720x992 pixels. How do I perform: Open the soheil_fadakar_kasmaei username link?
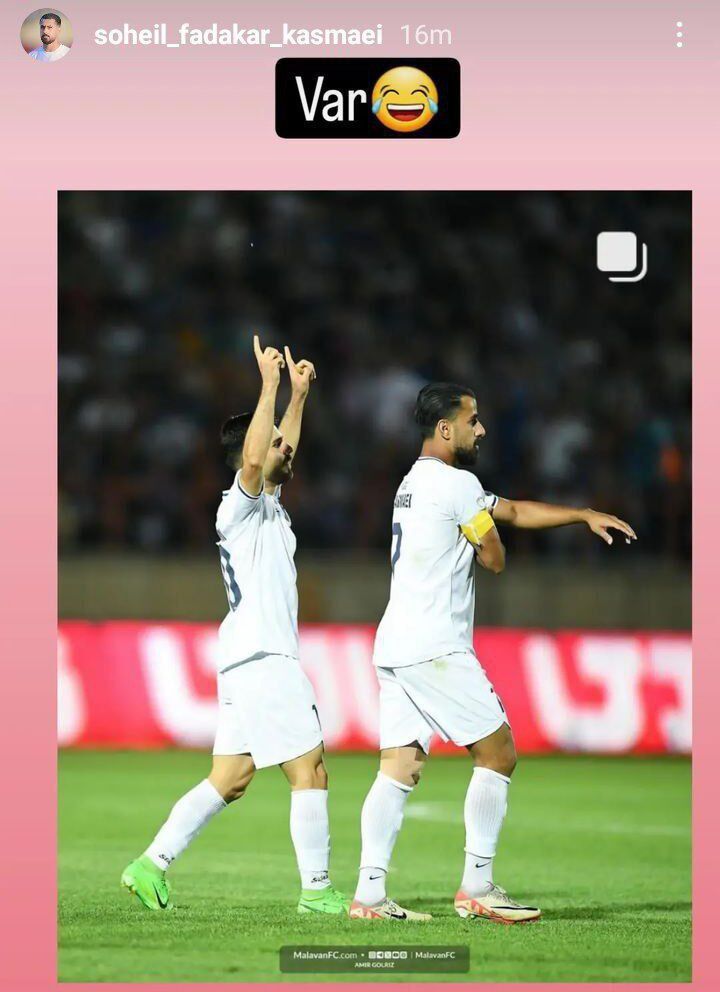(238, 35)
